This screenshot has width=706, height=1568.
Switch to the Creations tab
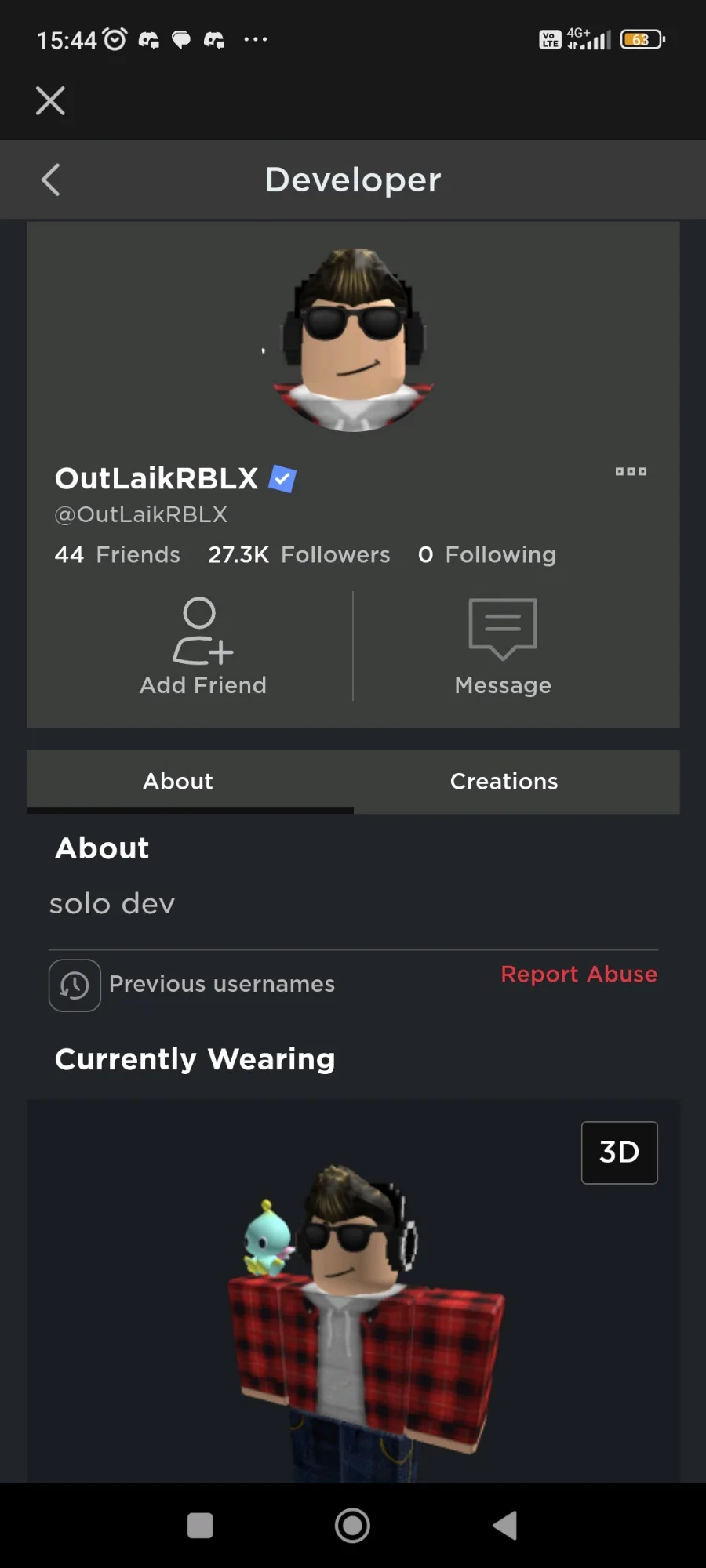pyautogui.click(x=504, y=781)
